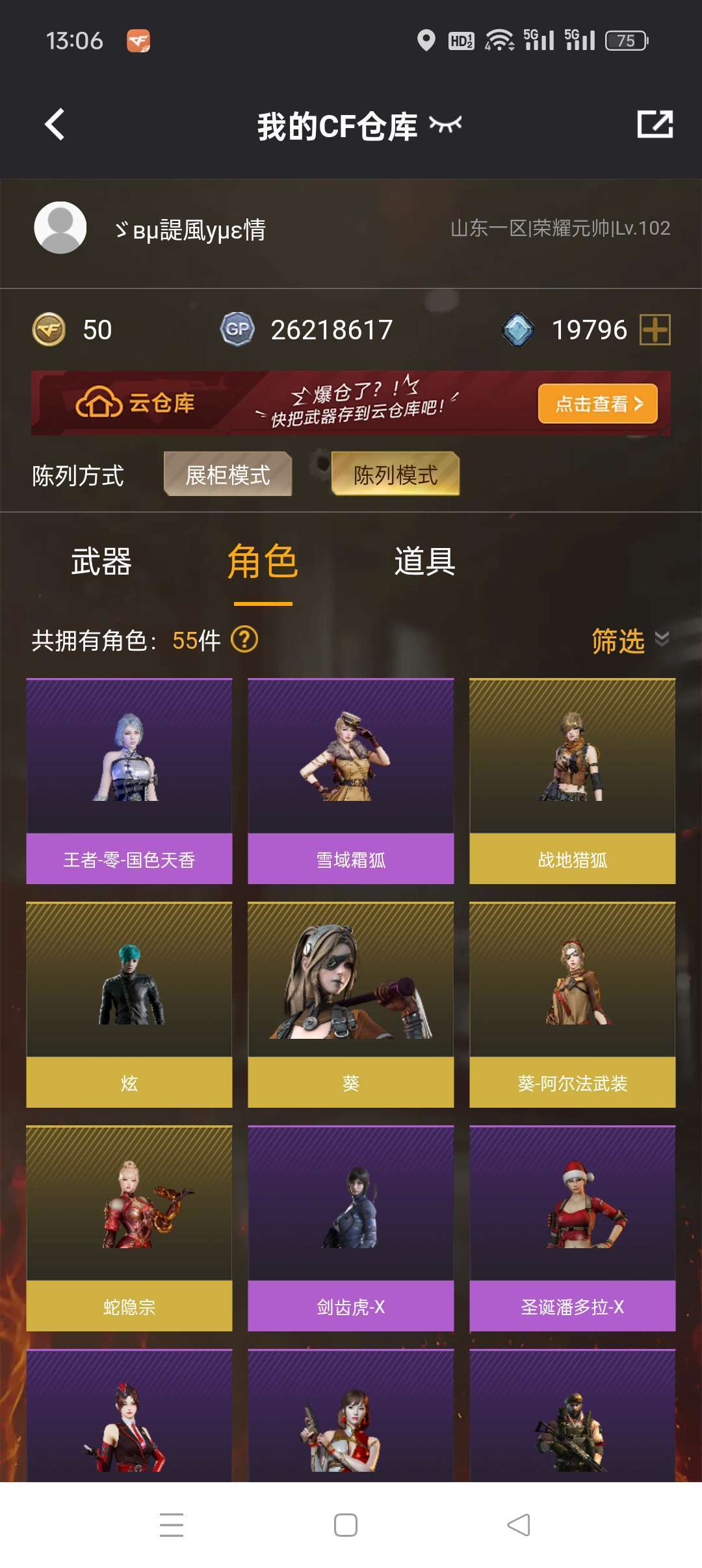Open the 雪域霜狐 character card
Image resolution: width=702 pixels, height=1568 pixels.
(x=350, y=781)
